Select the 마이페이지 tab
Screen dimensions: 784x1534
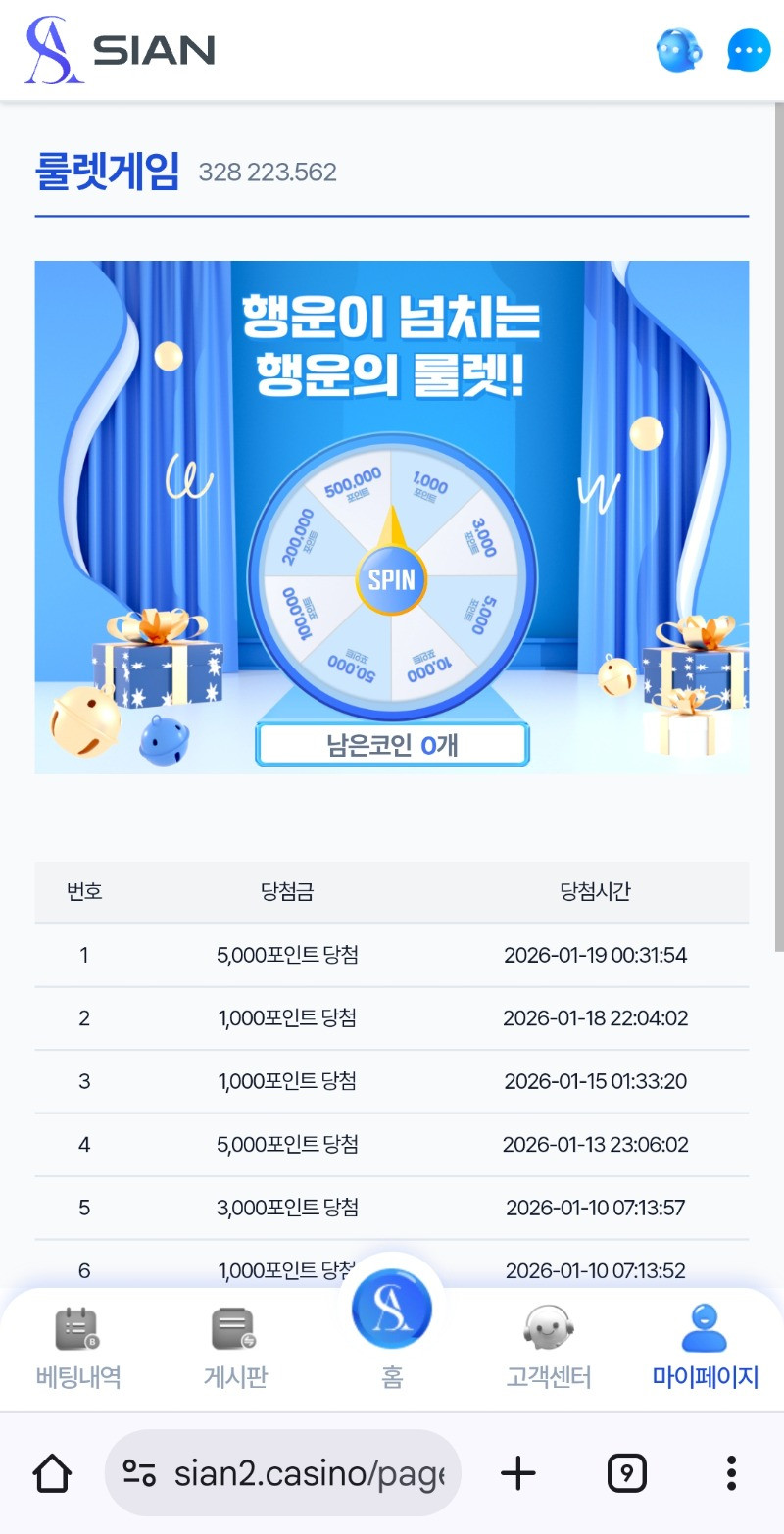[705, 1348]
